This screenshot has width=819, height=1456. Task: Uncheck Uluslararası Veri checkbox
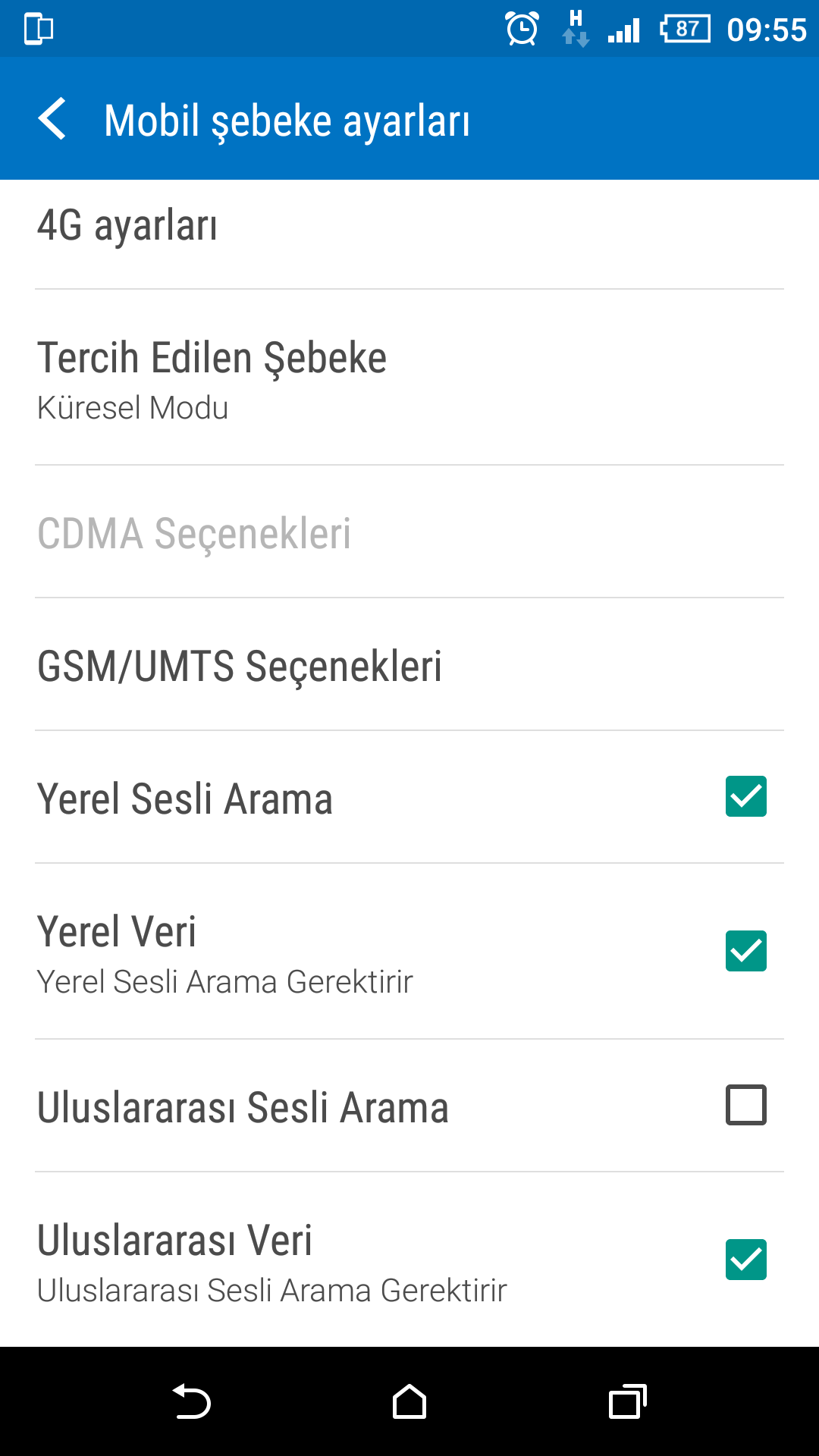(746, 1260)
